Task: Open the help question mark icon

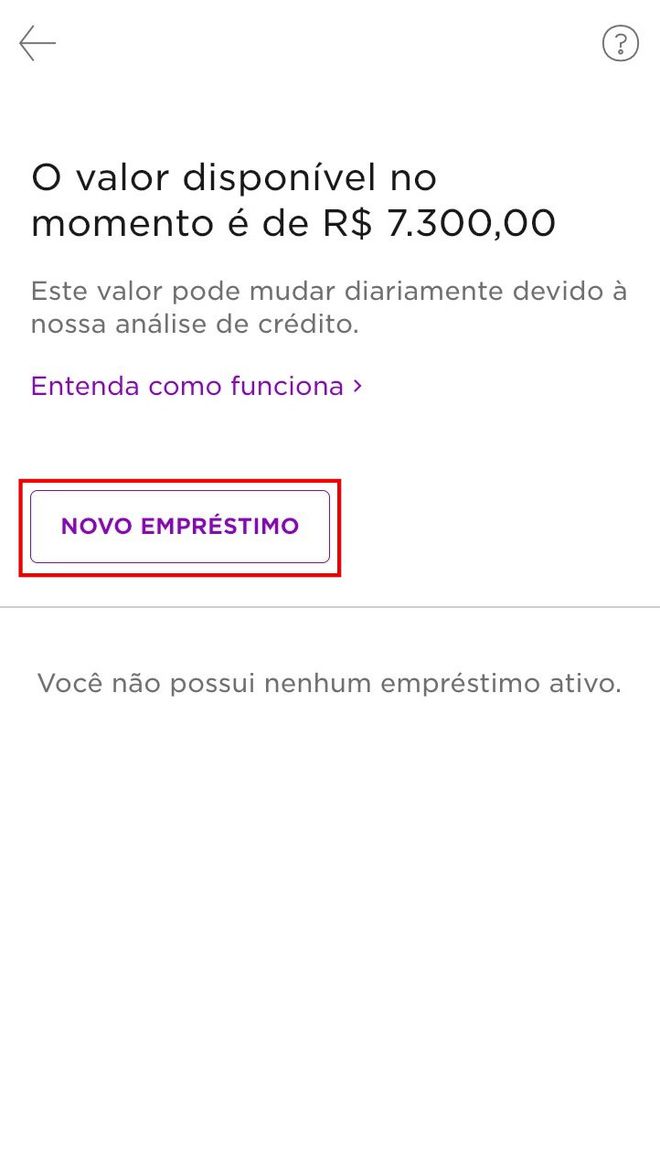Action: click(620, 43)
